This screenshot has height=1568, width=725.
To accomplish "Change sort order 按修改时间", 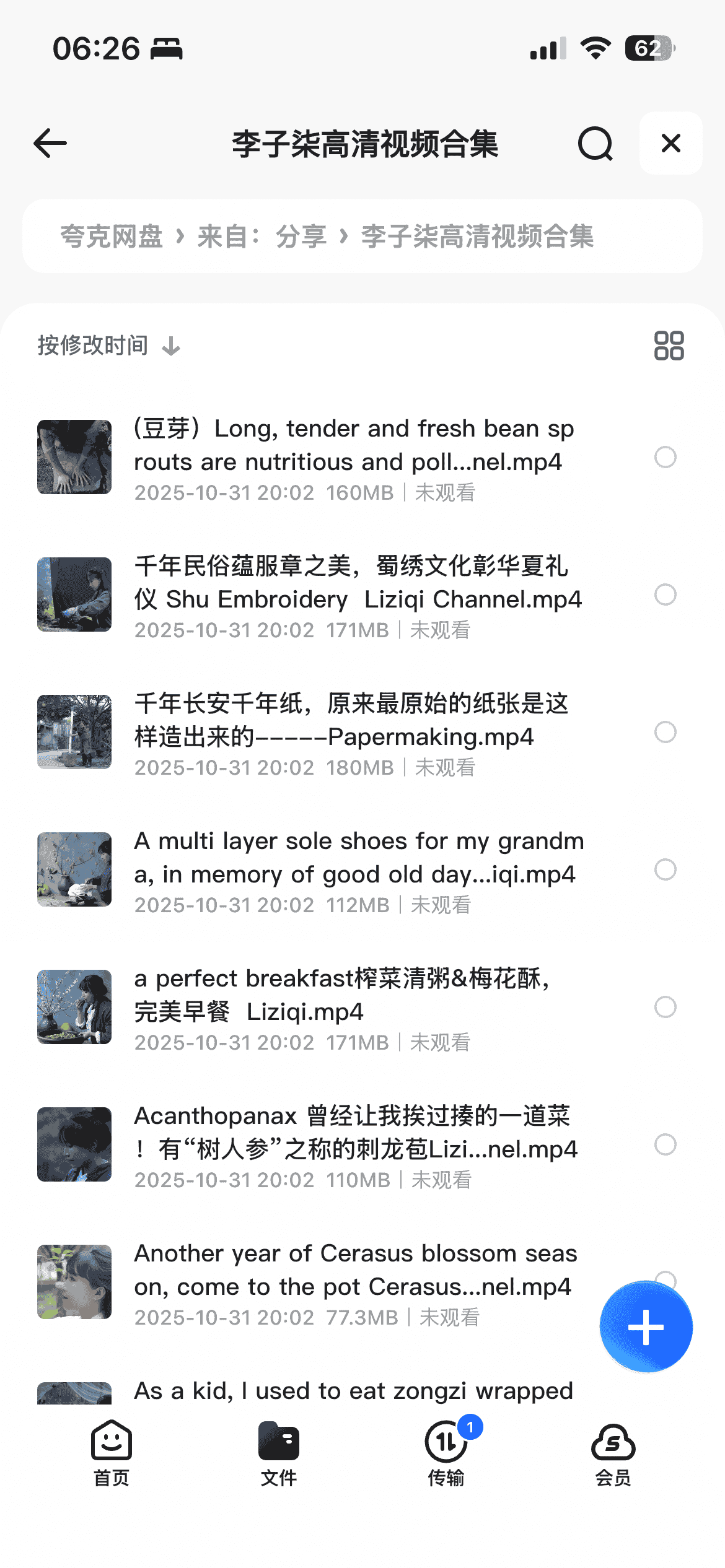I will tap(108, 346).
